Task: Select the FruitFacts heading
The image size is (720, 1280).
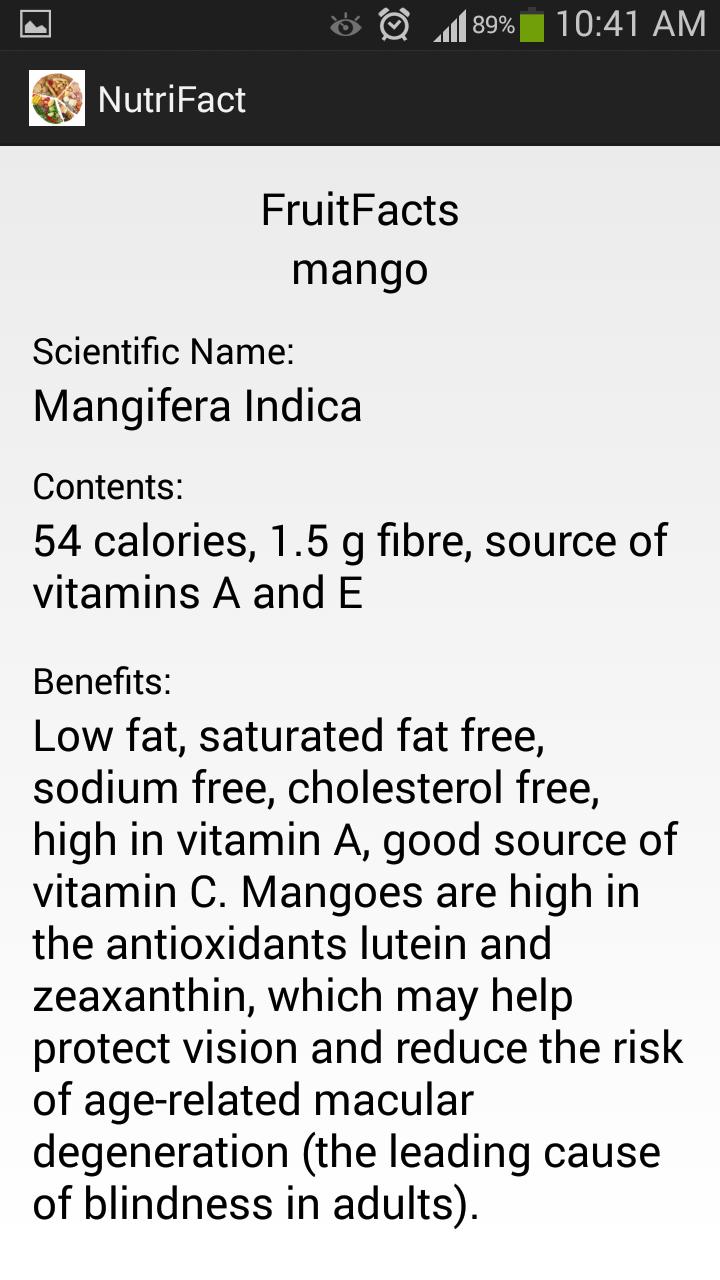Action: pyautogui.click(x=358, y=209)
